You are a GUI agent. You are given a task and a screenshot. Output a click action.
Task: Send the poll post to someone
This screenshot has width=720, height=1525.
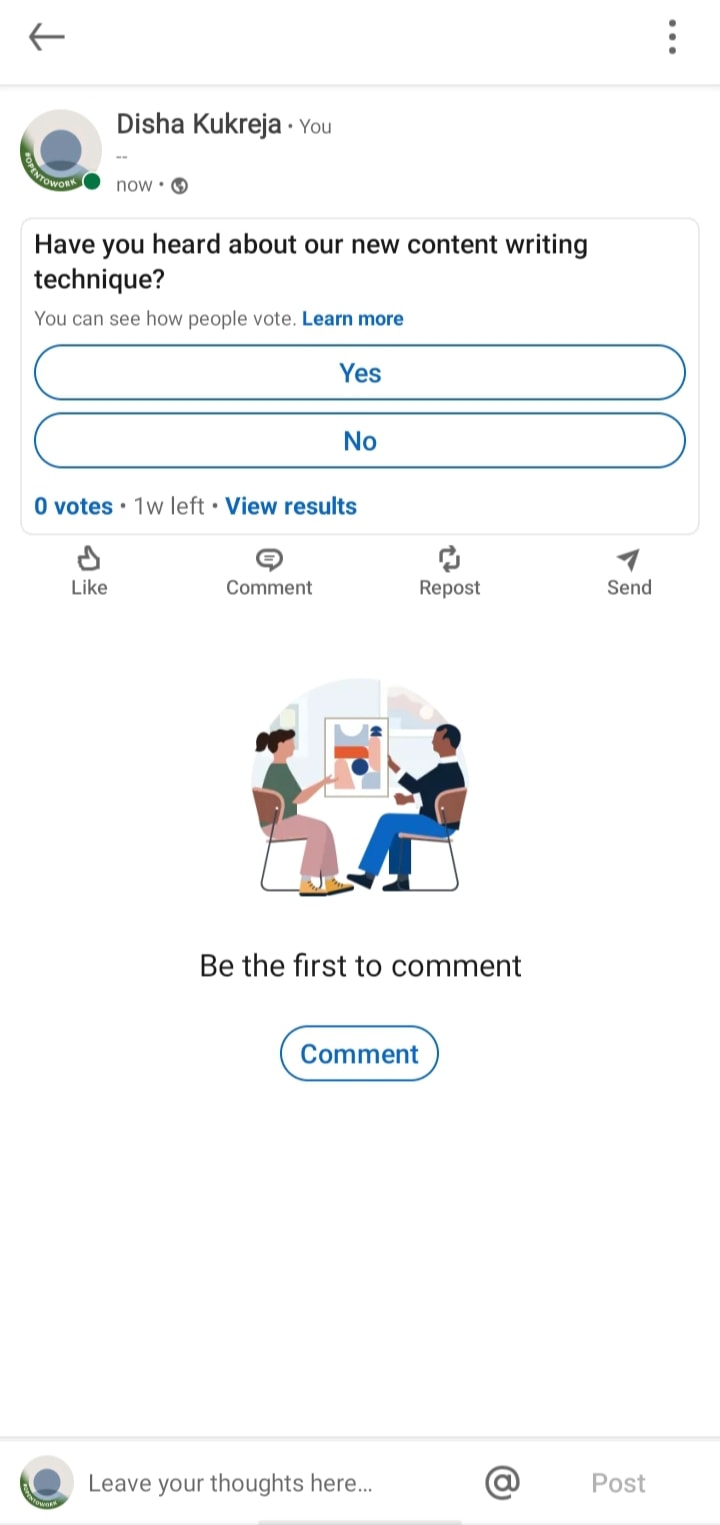629,572
